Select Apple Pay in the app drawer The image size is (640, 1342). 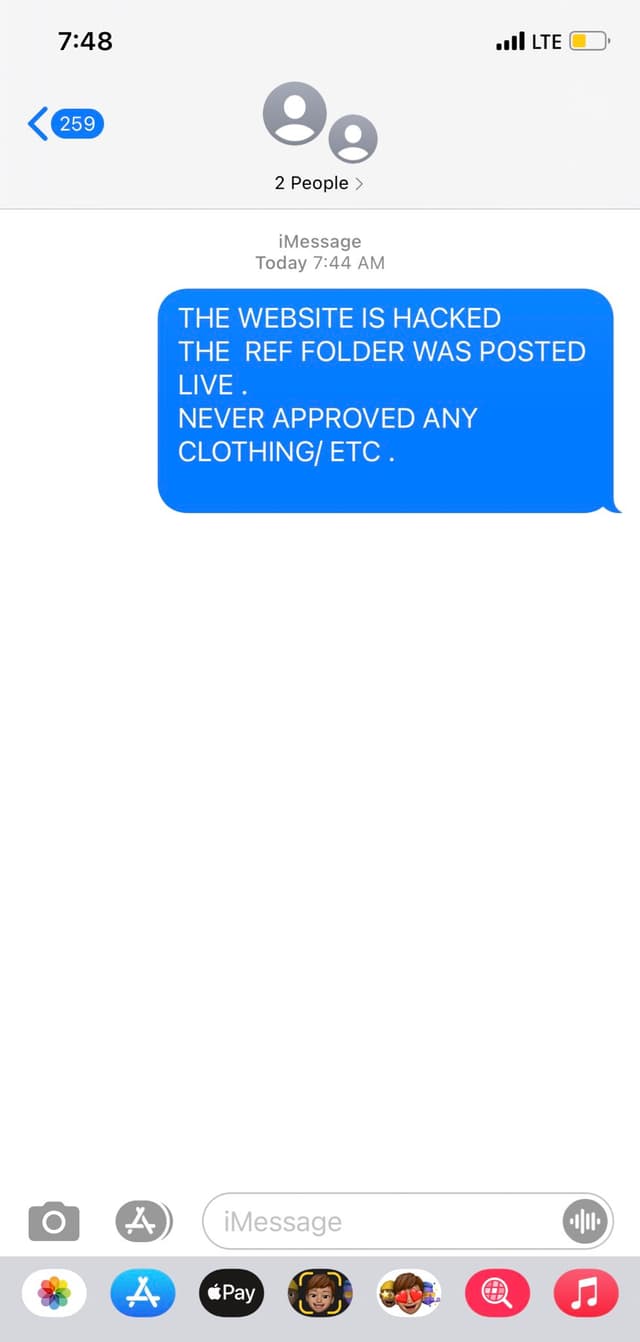[232, 1294]
